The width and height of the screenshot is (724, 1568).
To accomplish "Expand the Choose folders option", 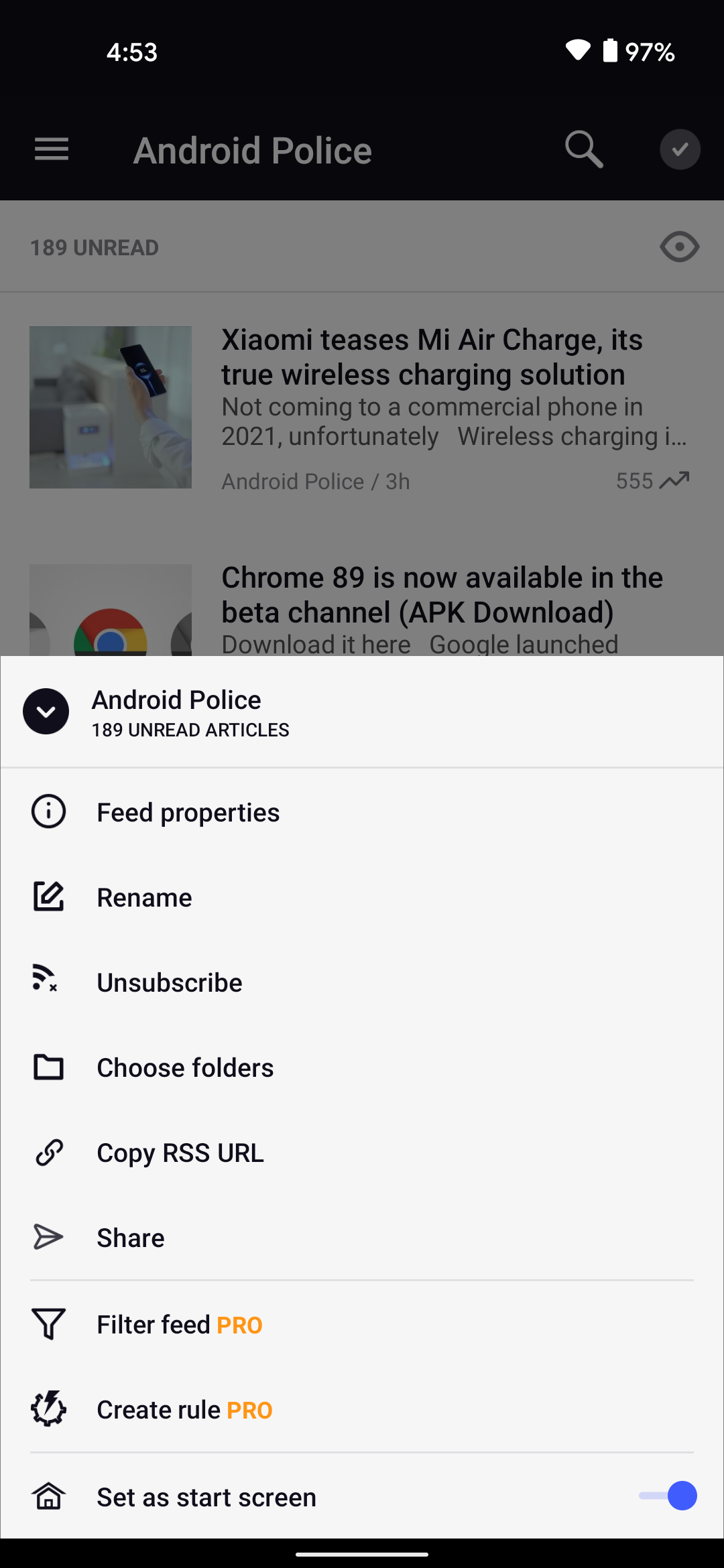I will [x=185, y=1067].
